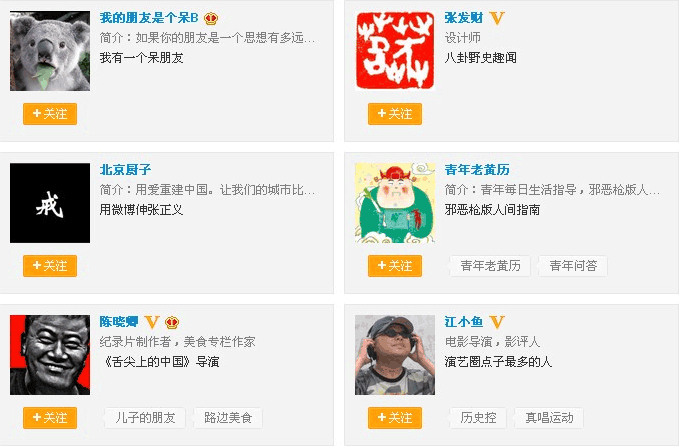Follow 青年老黄历
The image size is (679, 446).
[x=395, y=266]
